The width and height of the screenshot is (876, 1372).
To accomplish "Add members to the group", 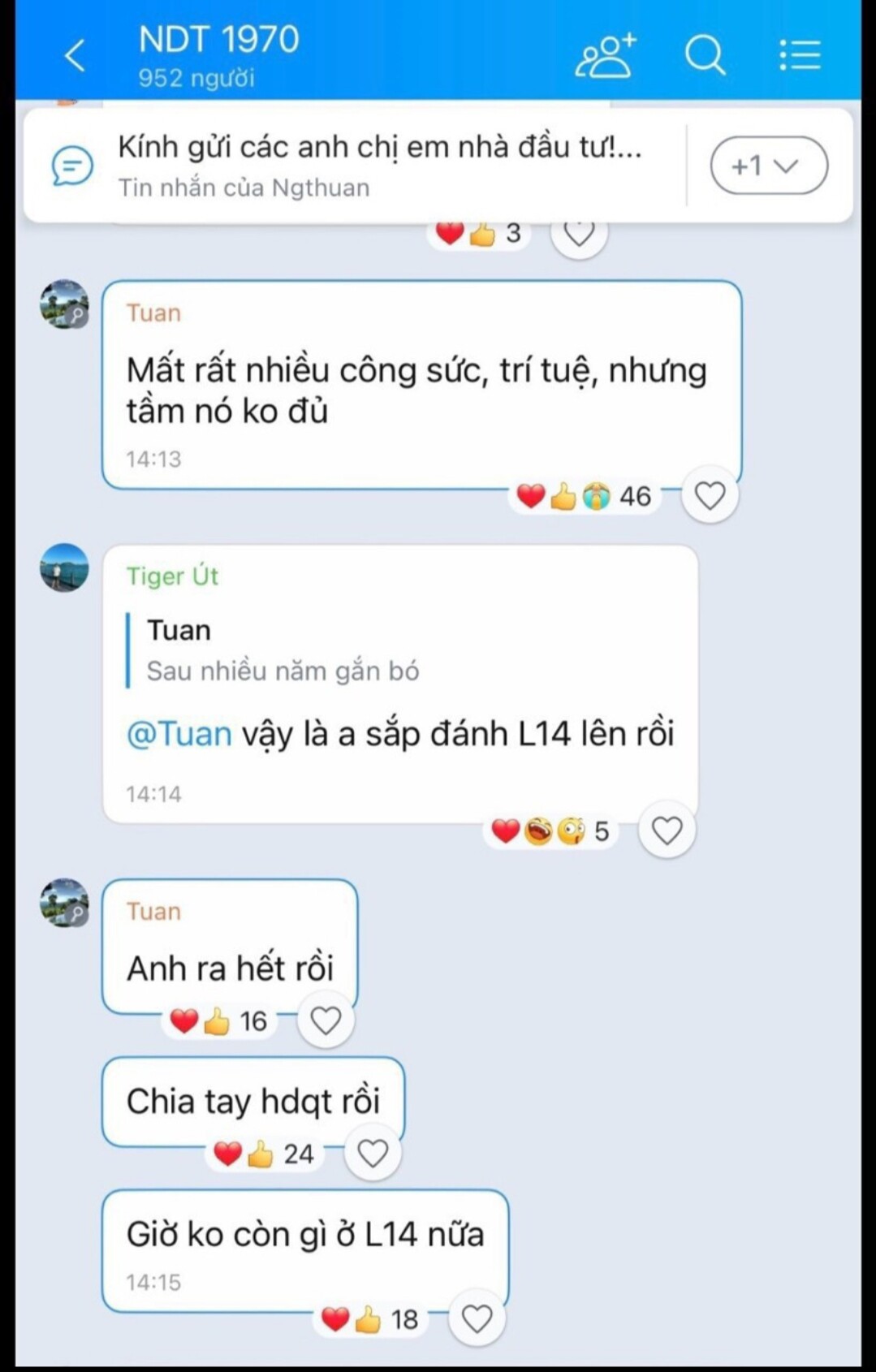I will click(x=606, y=56).
